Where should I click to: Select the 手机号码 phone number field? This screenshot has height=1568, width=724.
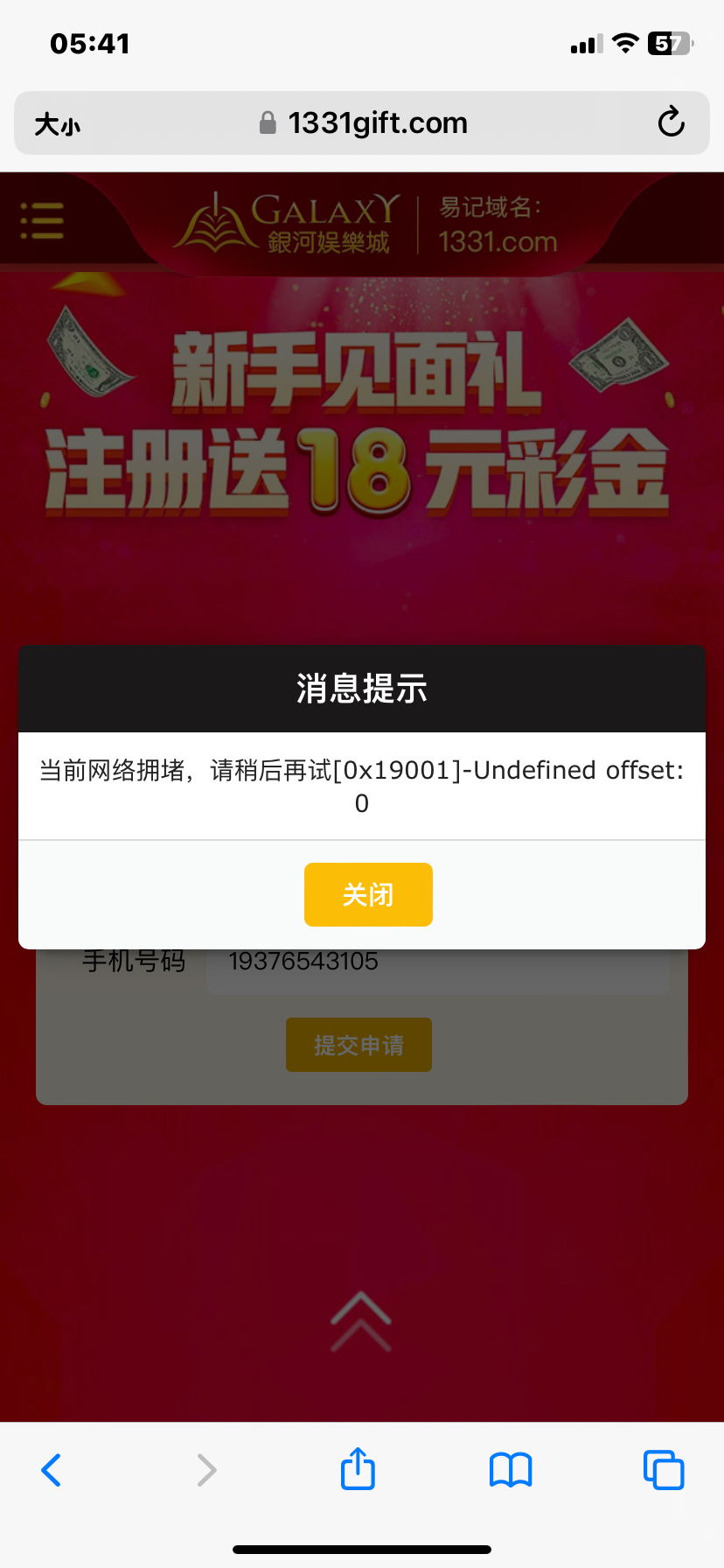coord(437,961)
